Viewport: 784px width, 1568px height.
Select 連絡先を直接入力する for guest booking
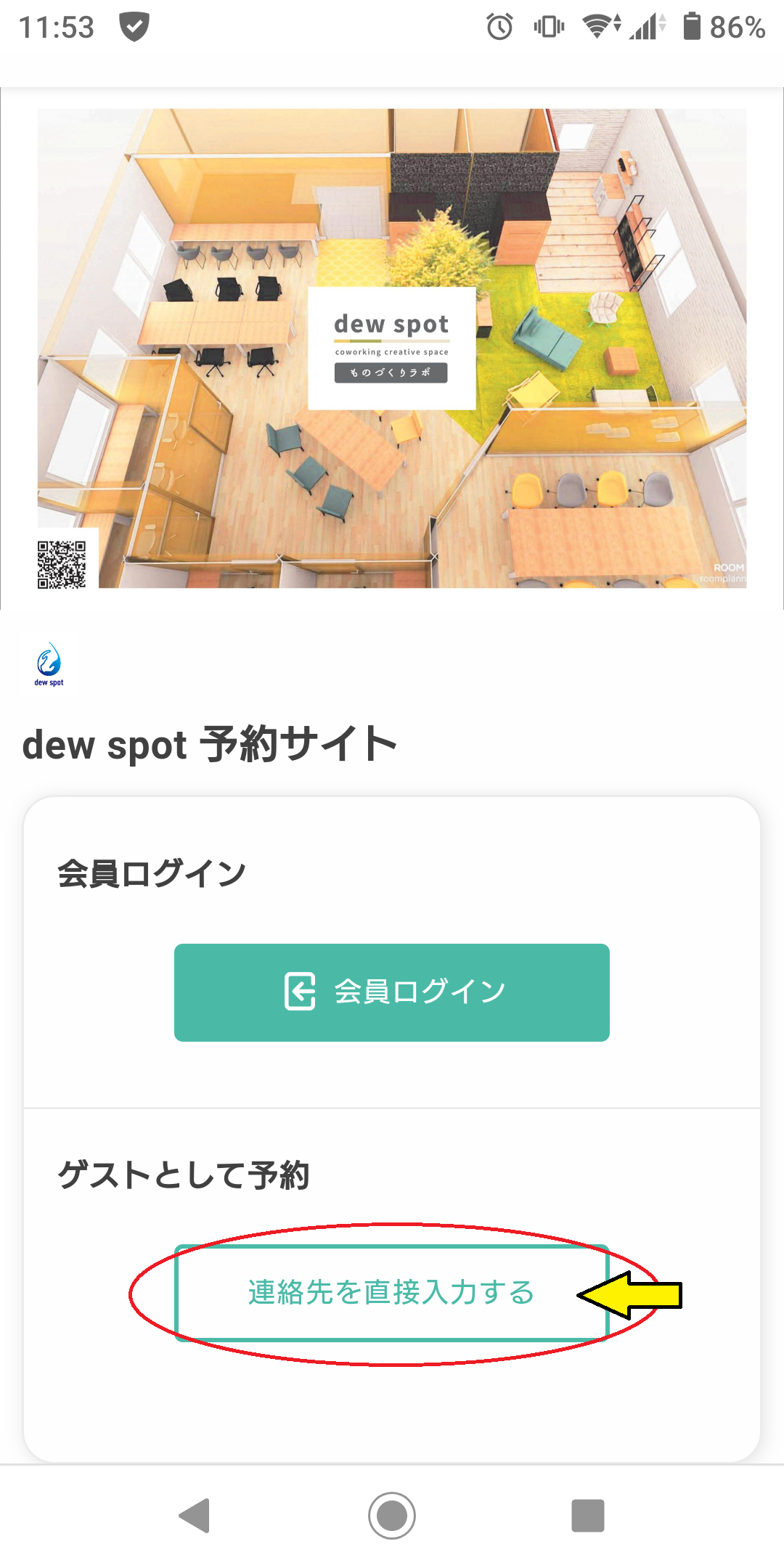click(x=392, y=1293)
